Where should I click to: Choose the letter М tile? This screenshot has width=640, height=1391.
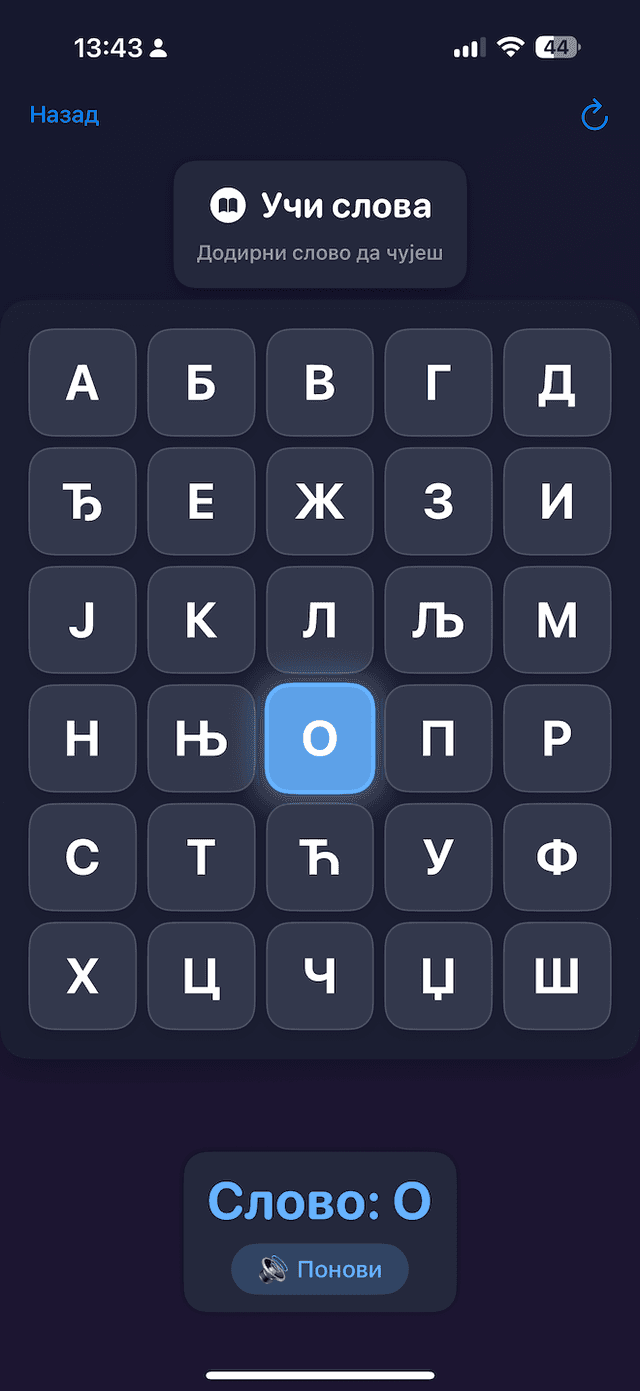(x=557, y=620)
